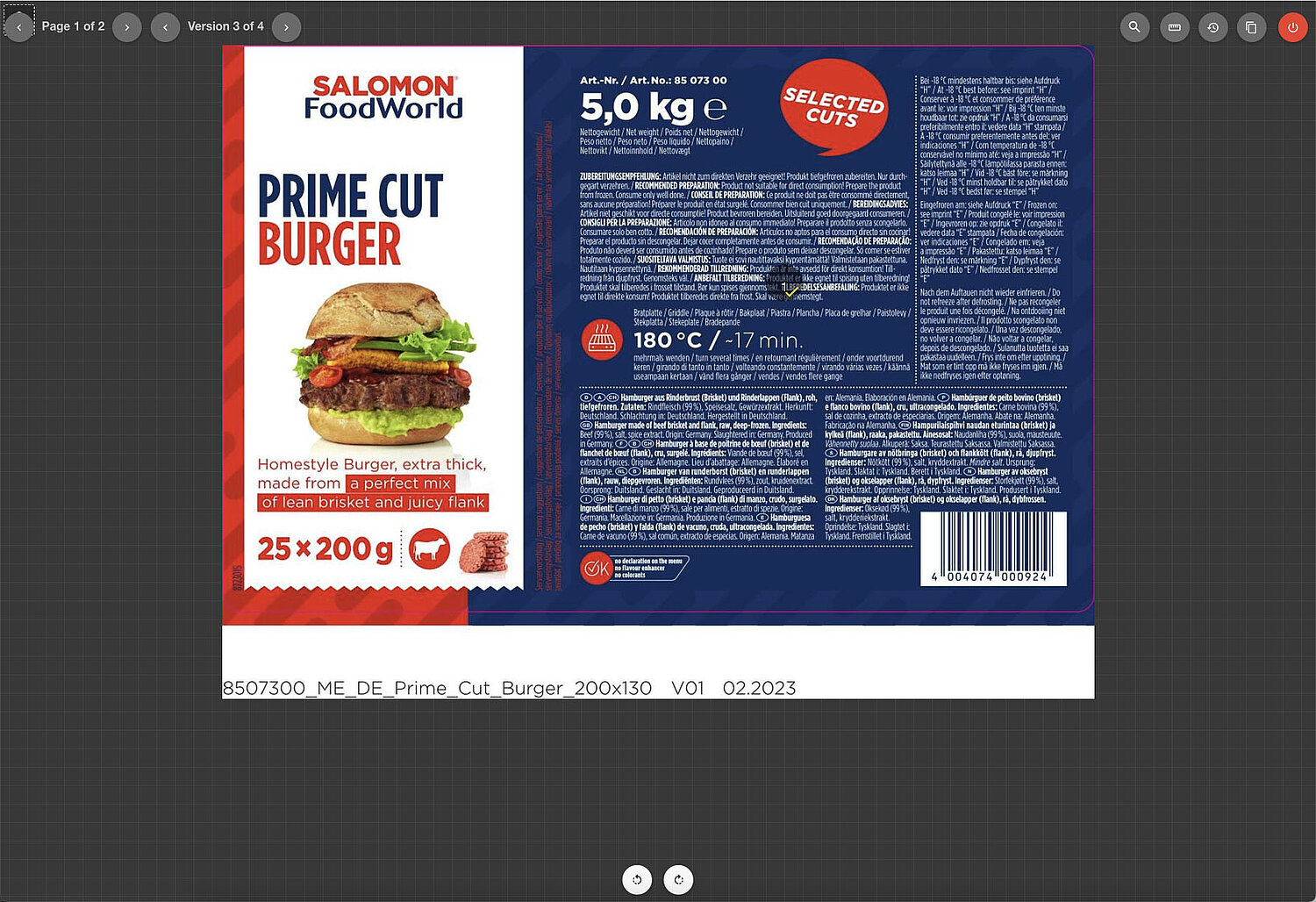Screen dimensions: 1316x902
Task: Activate the ruler measure tool
Action: (x=1174, y=27)
